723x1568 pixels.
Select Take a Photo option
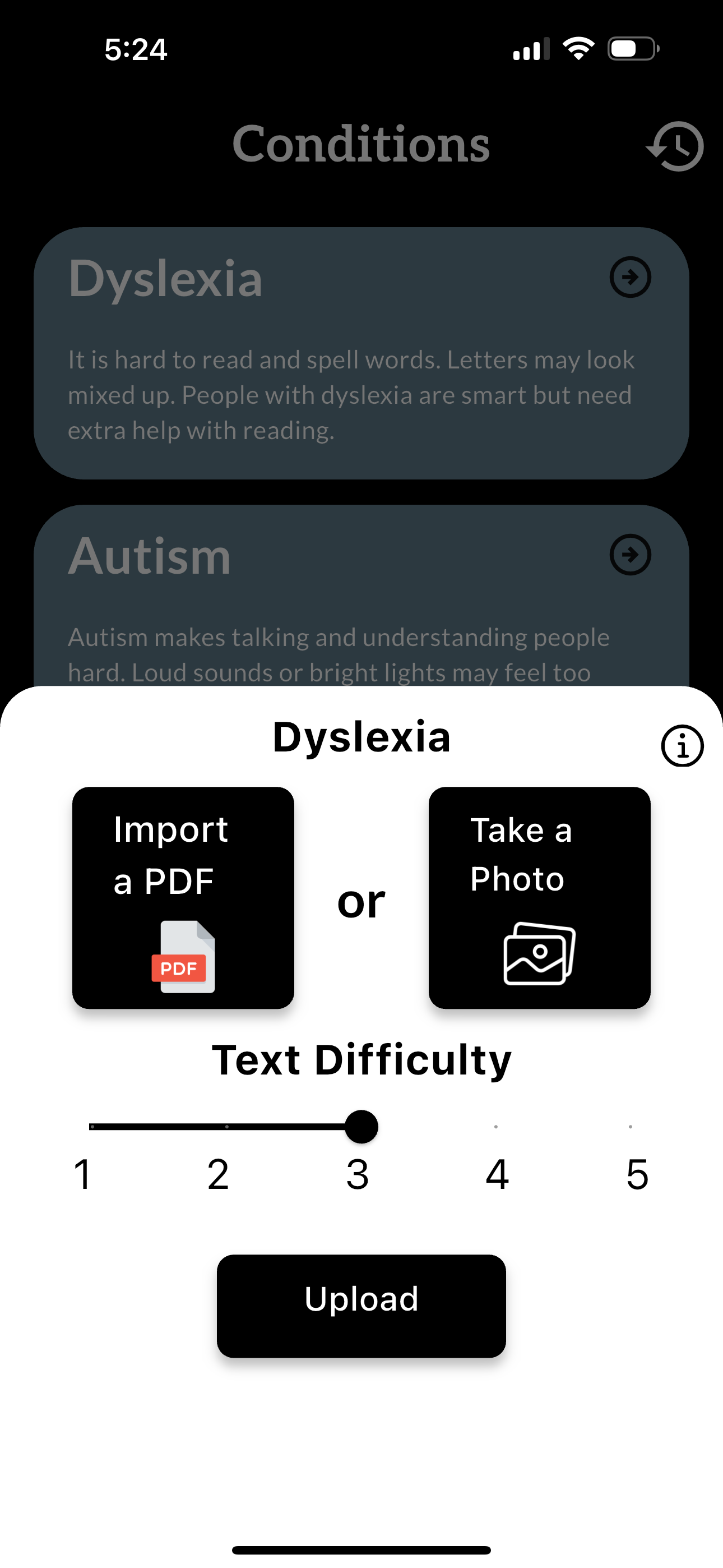pyautogui.click(x=539, y=898)
